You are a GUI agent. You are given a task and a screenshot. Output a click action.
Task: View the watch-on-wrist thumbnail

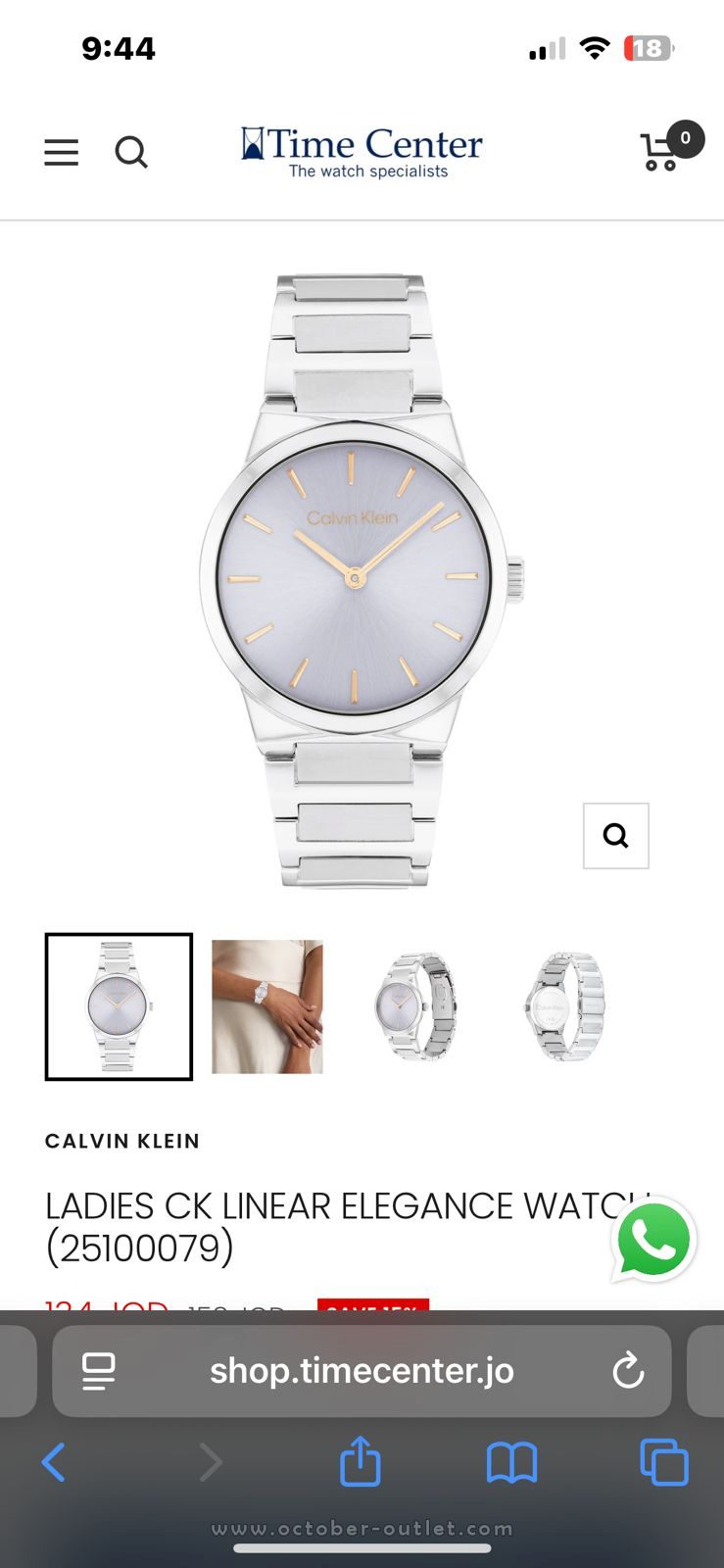point(267,1006)
